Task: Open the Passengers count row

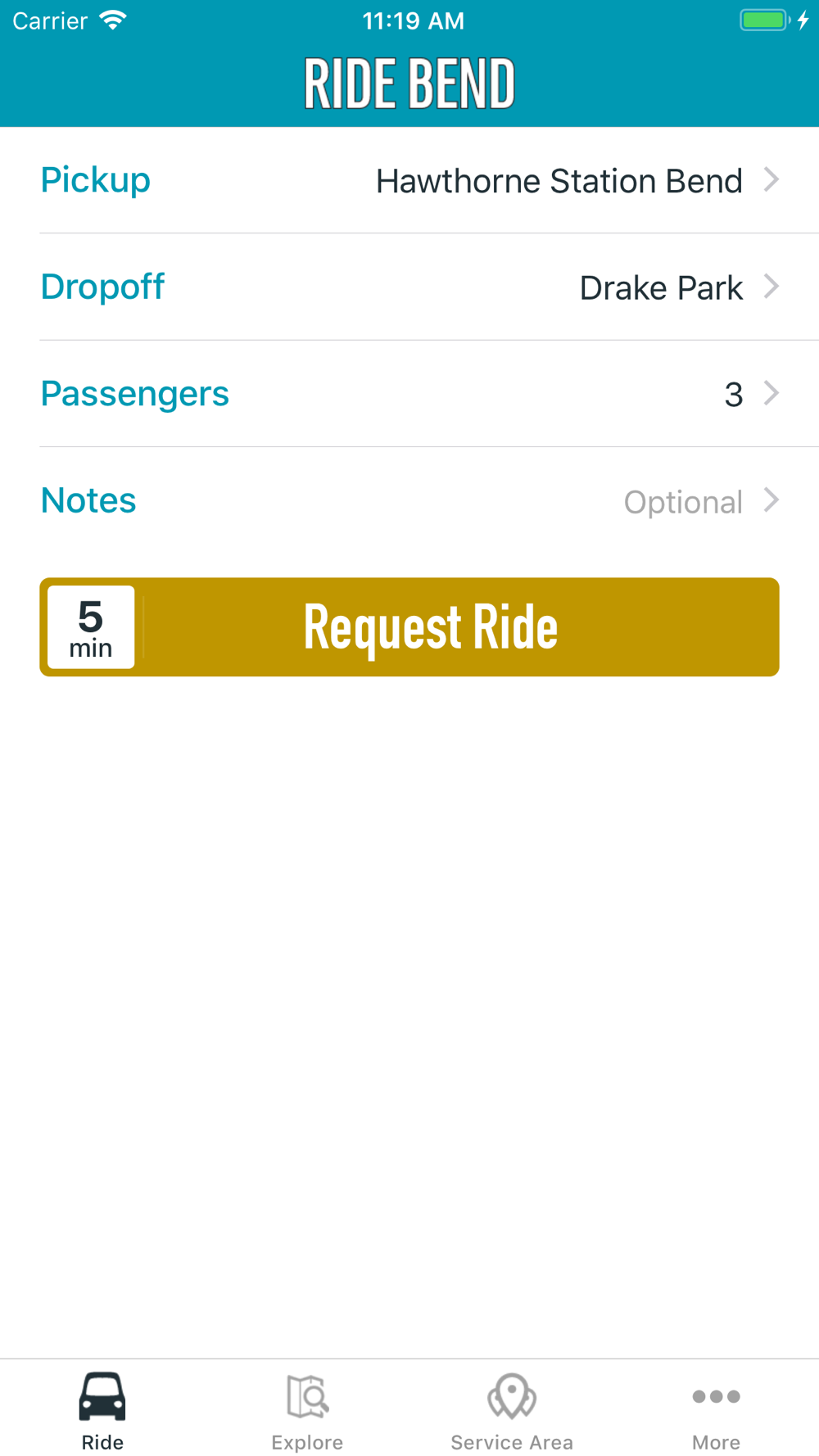Action: tap(409, 394)
